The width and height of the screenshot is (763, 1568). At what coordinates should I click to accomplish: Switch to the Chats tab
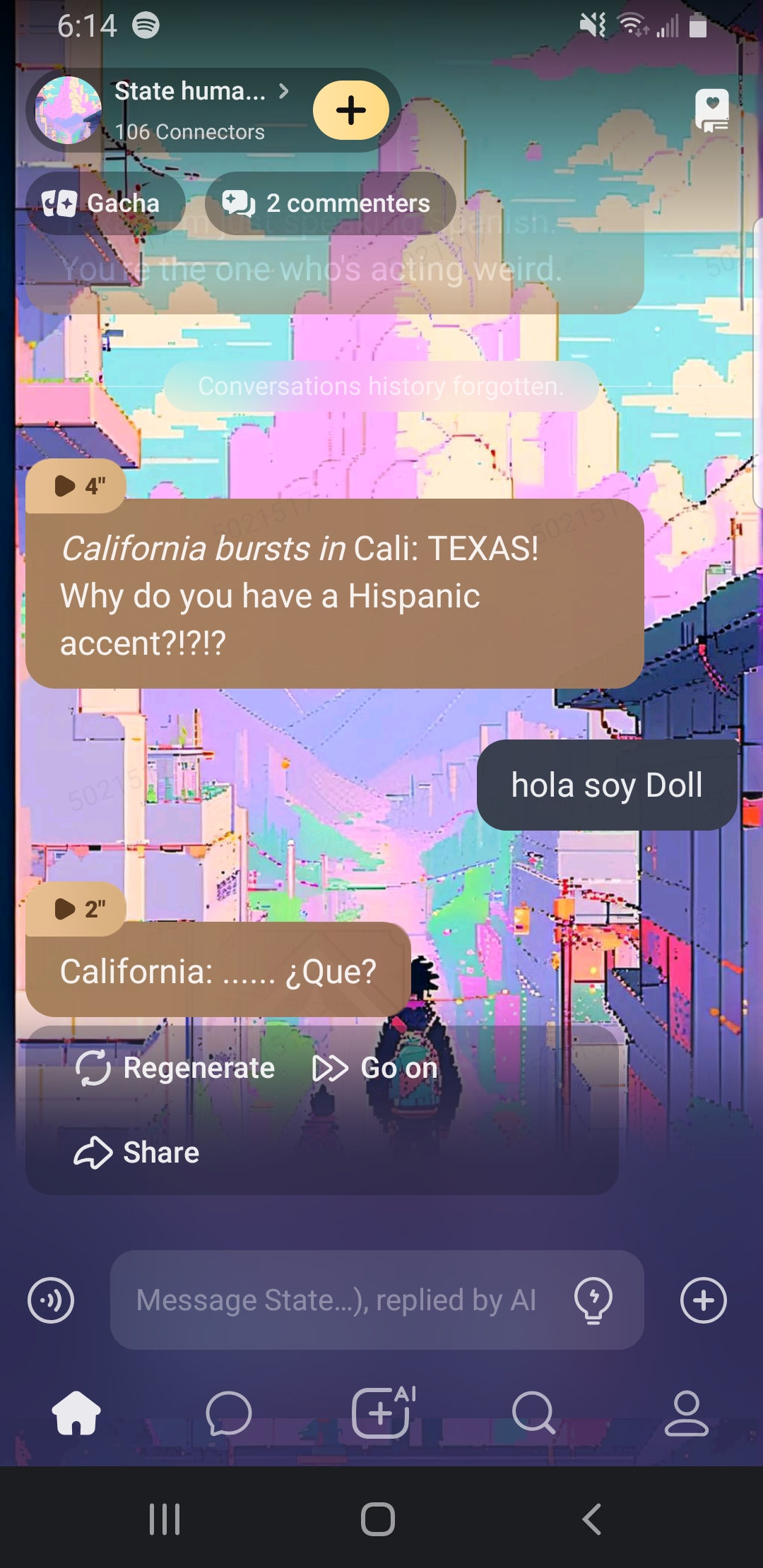(229, 1413)
